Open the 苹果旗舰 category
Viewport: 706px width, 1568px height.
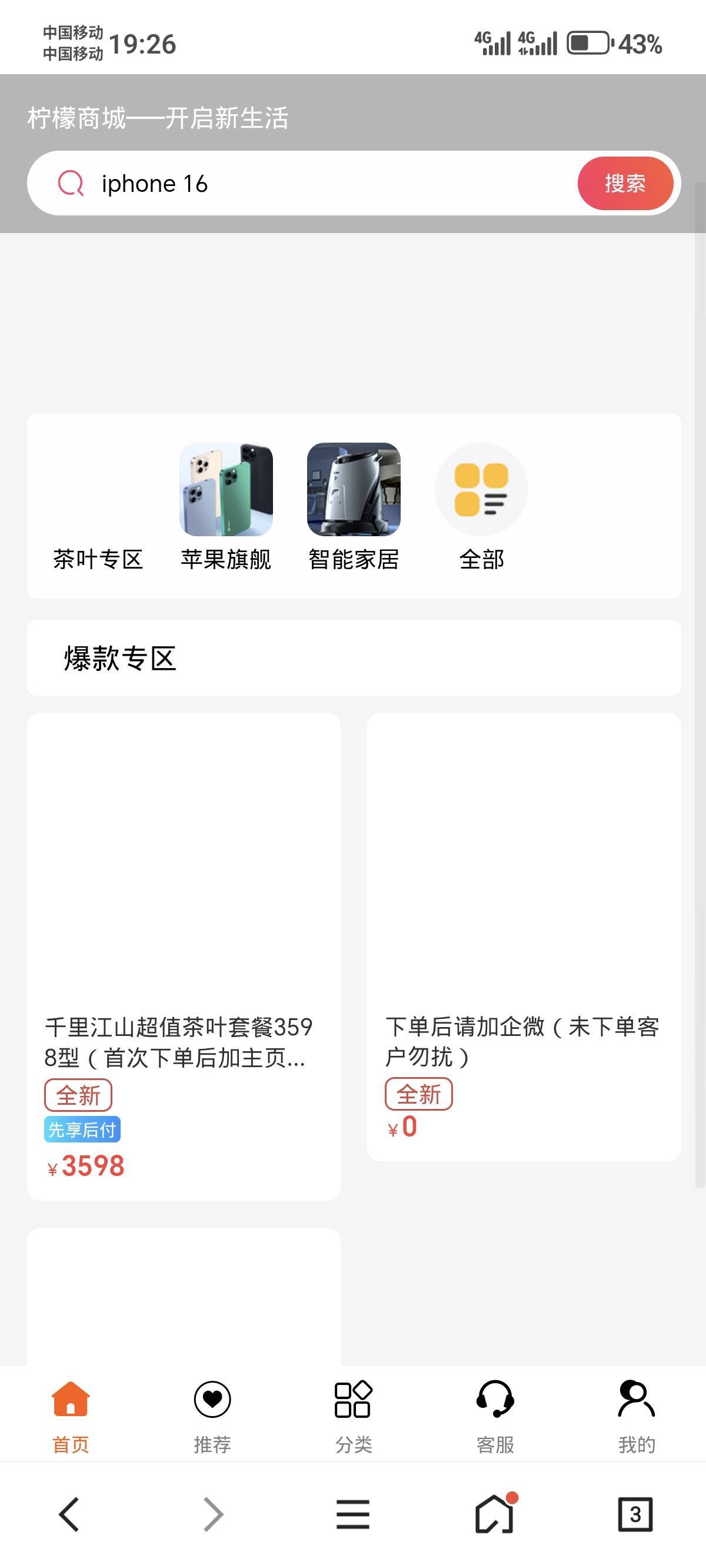coord(226,506)
